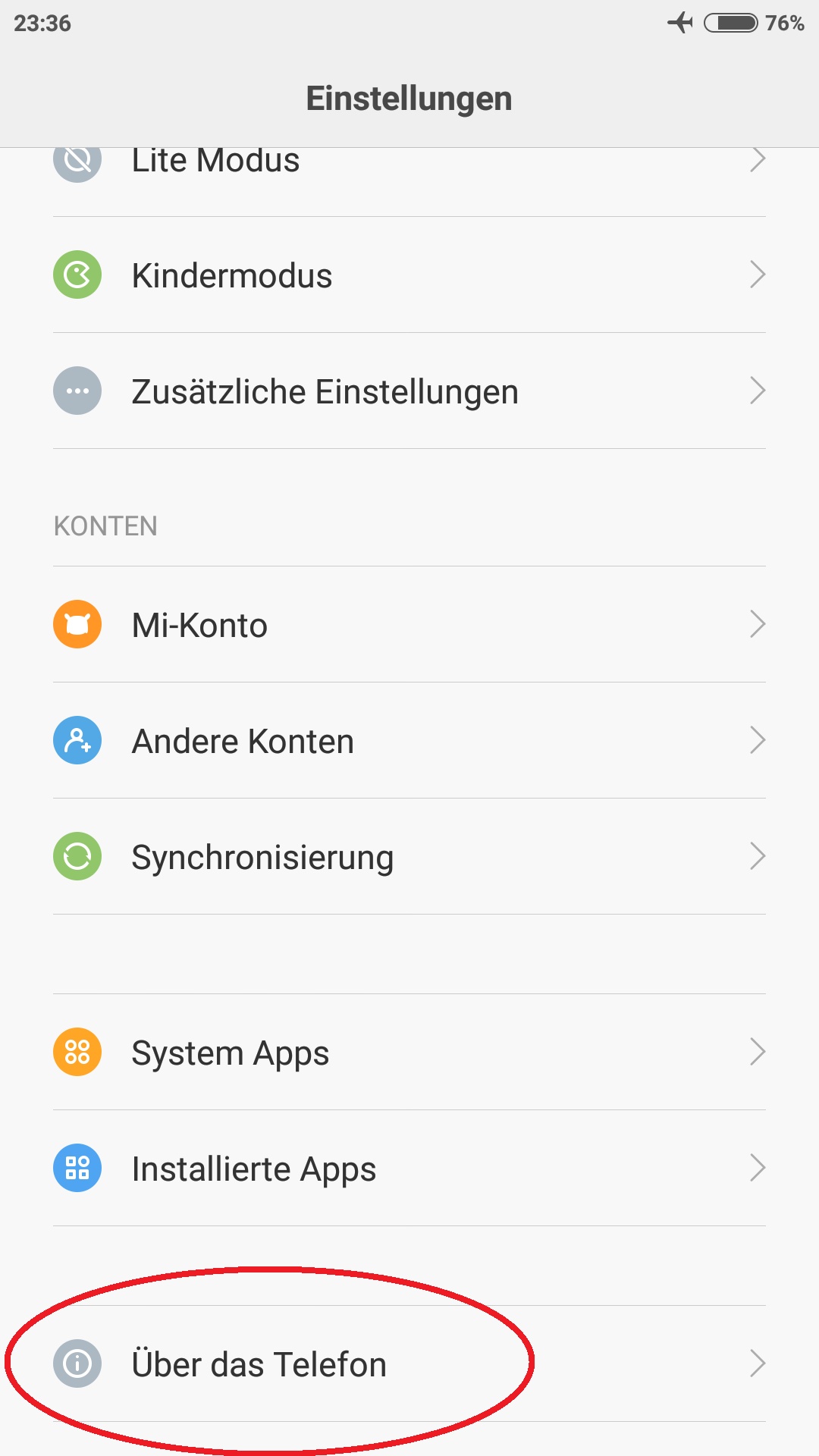The image size is (819, 1456).
Task: Select Andere Konten
Action: point(409,740)
